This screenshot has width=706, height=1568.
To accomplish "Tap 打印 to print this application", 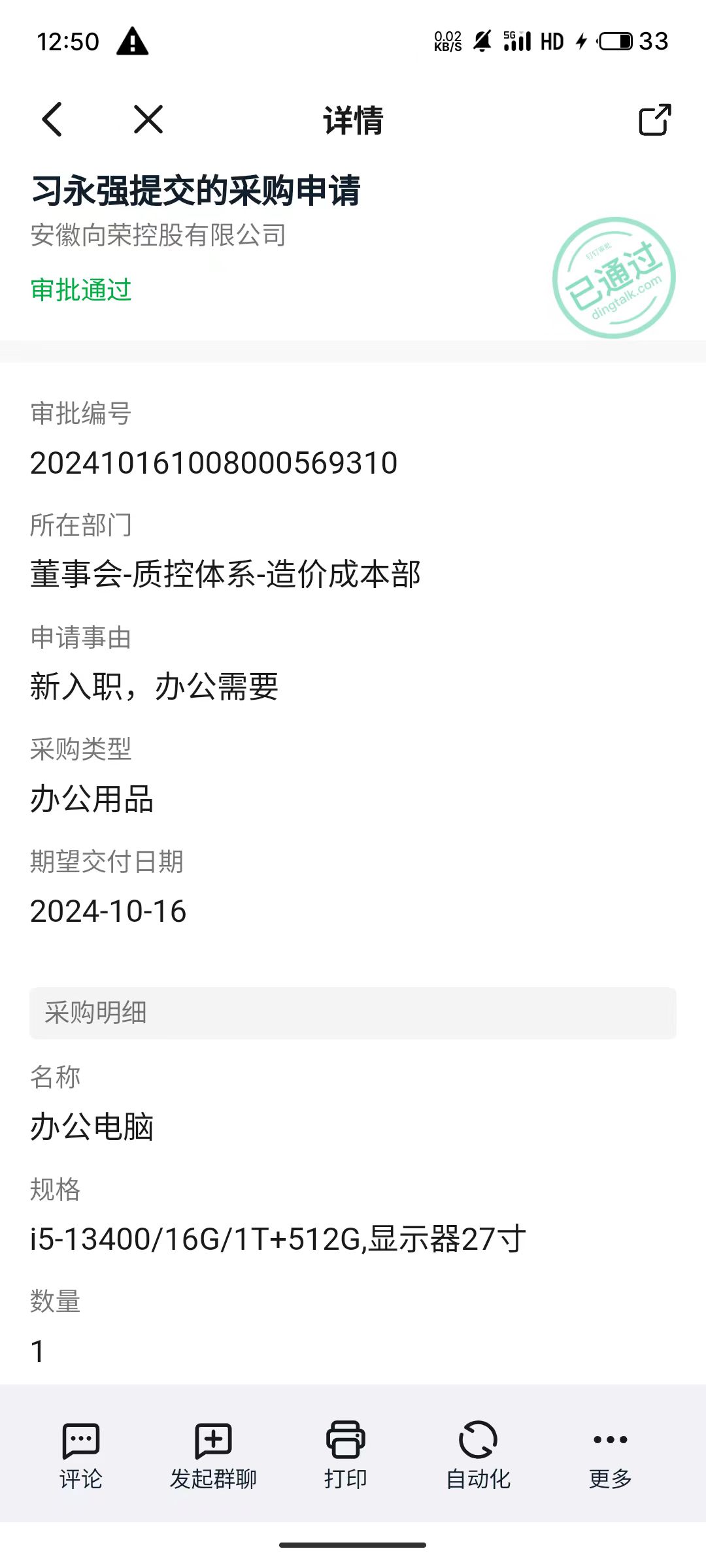I will click(x=345, y=1454).
